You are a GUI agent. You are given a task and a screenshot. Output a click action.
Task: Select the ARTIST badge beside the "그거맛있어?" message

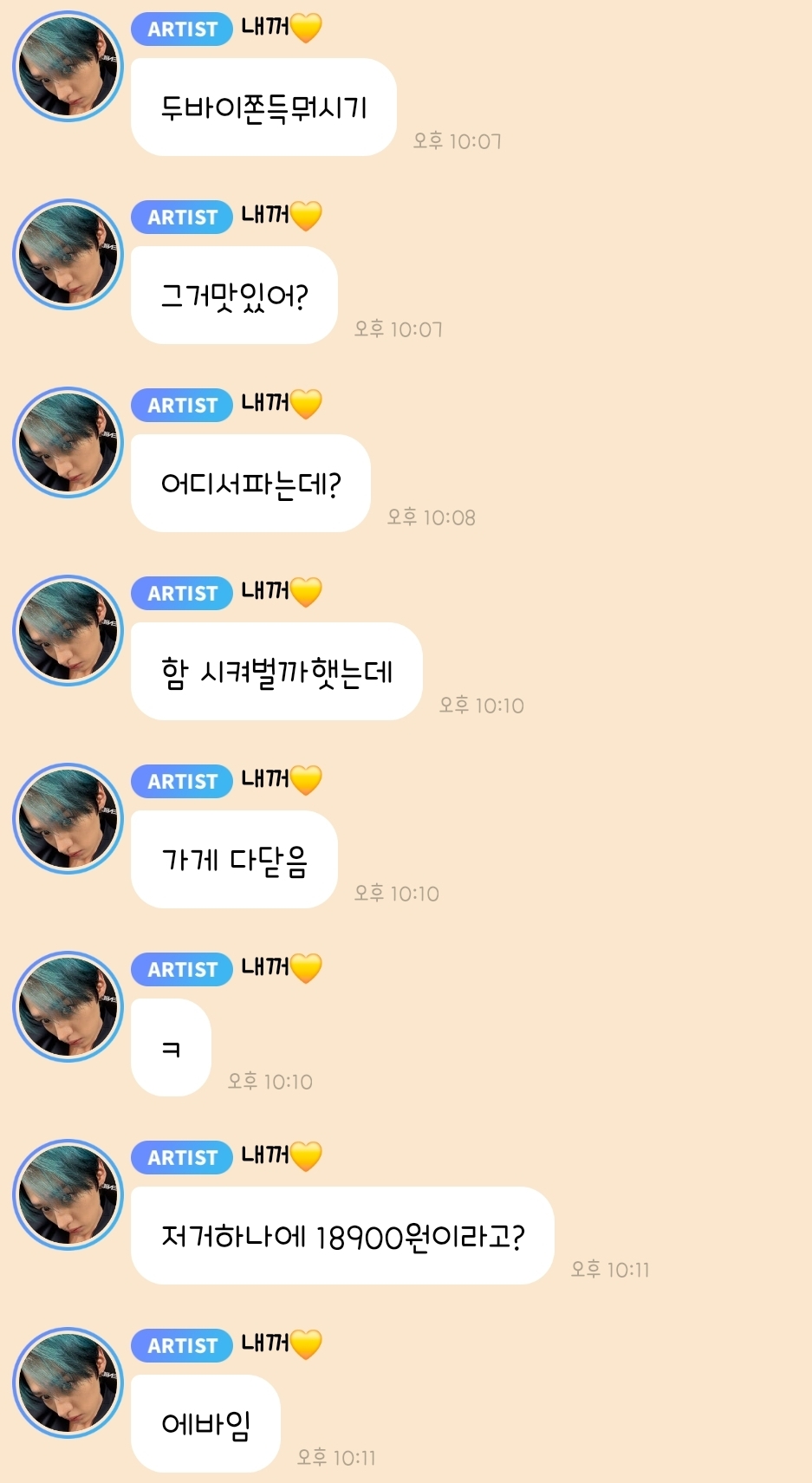pos(180,217)
